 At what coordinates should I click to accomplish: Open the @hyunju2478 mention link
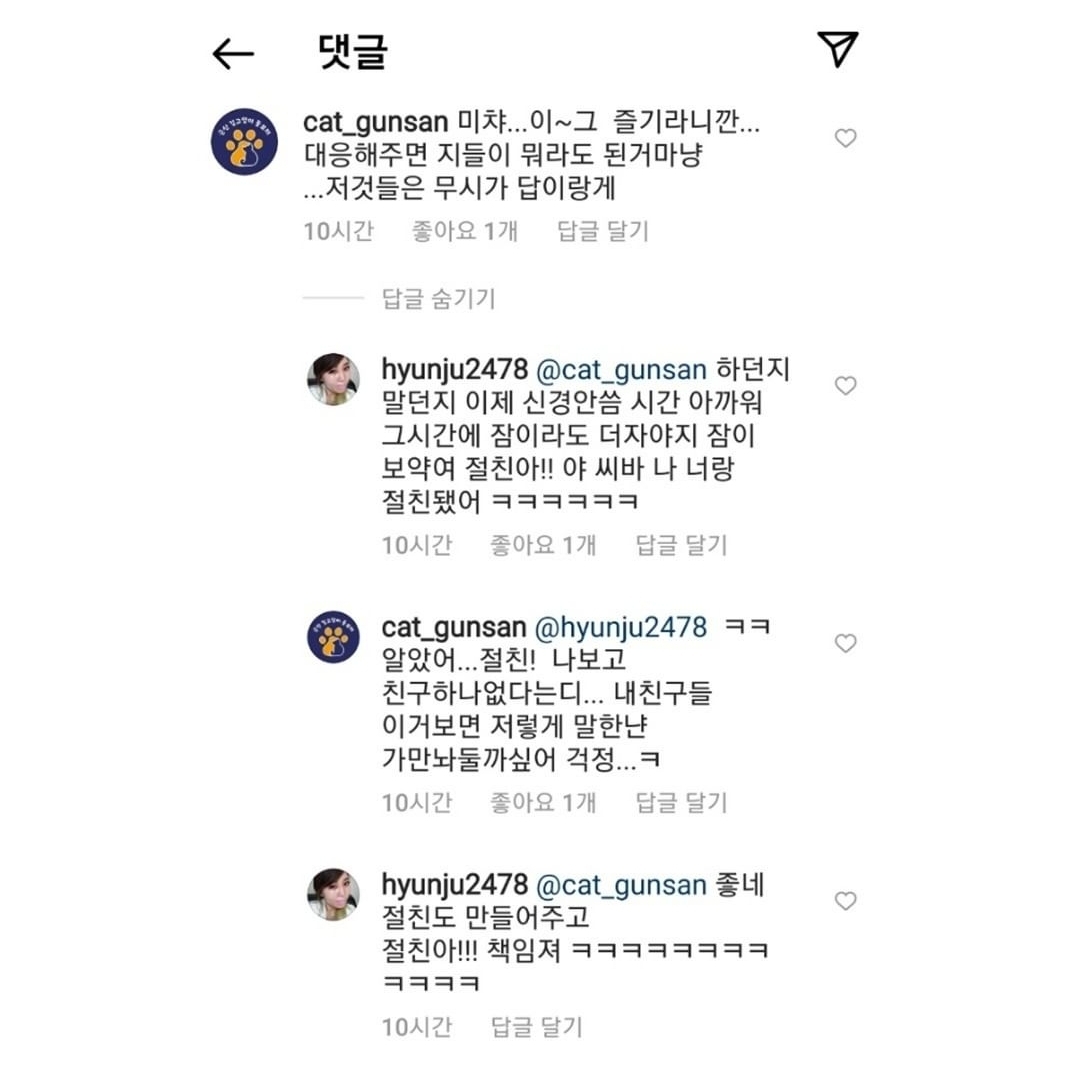621,628
